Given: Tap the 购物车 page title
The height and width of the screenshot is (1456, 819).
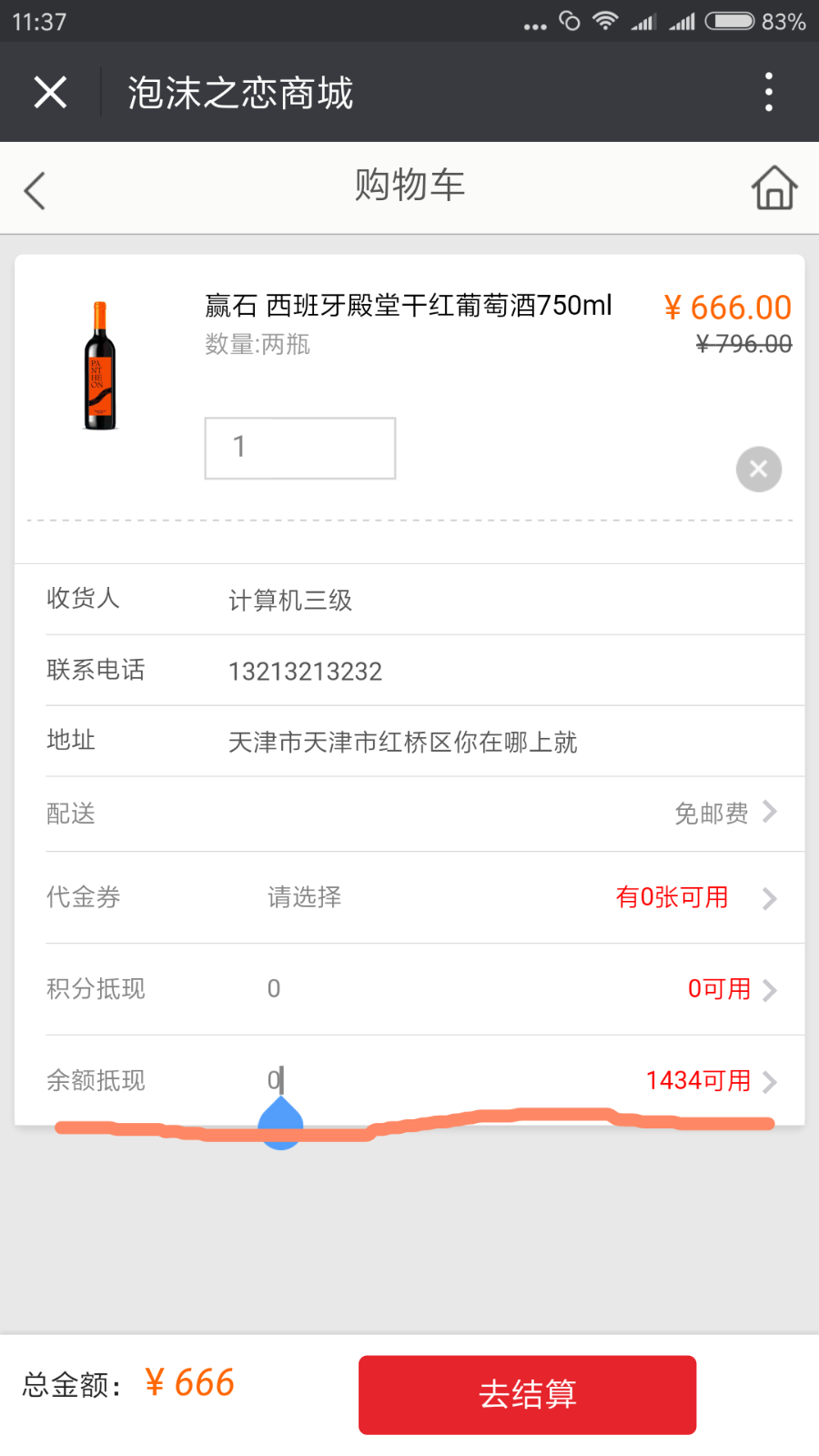Looking at the screenshot, I should coord(409,185).
